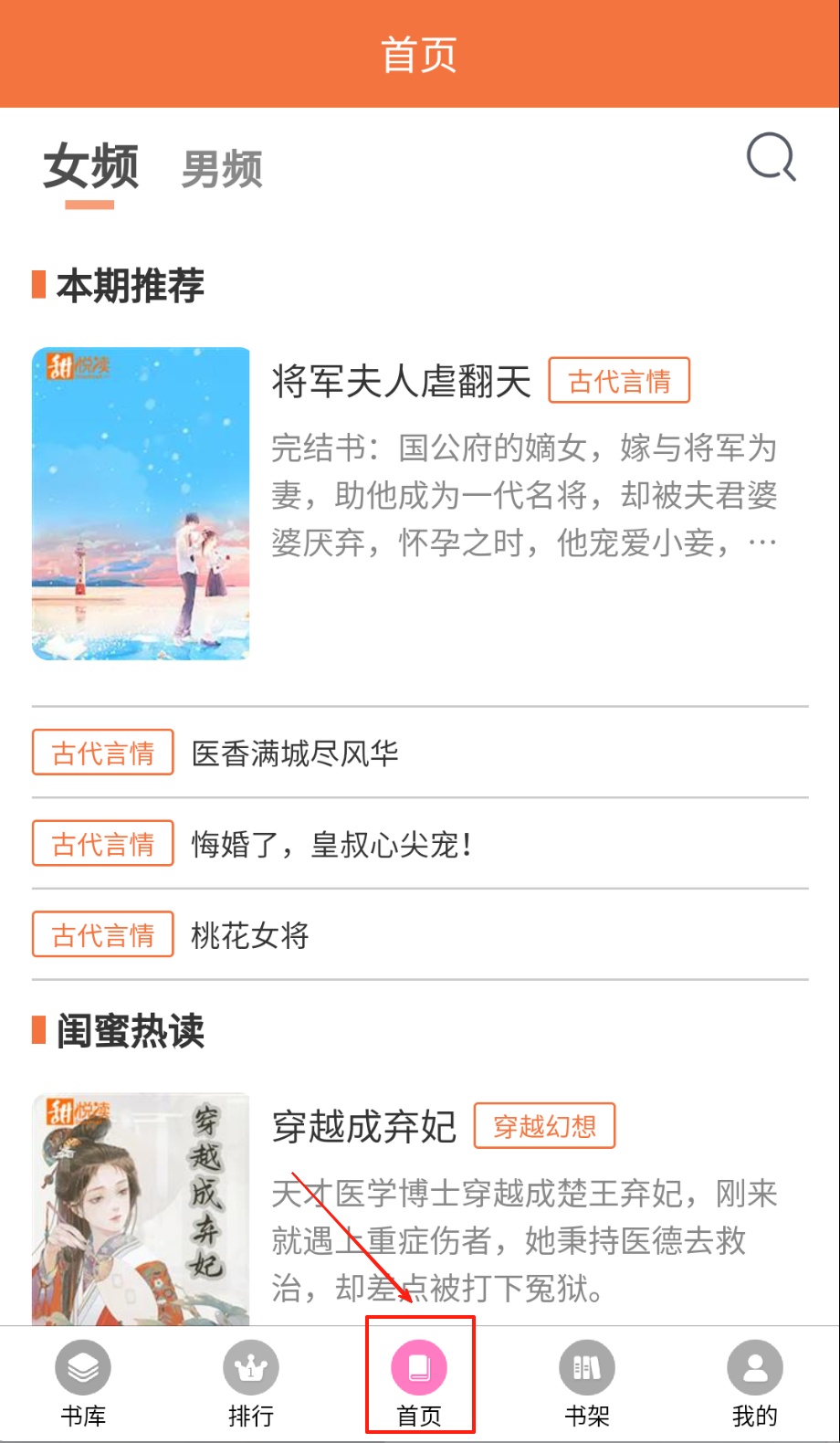Viewport: 840px width, 1443px height.
Task: Switch to the 男频 tab
Action: 222,169
